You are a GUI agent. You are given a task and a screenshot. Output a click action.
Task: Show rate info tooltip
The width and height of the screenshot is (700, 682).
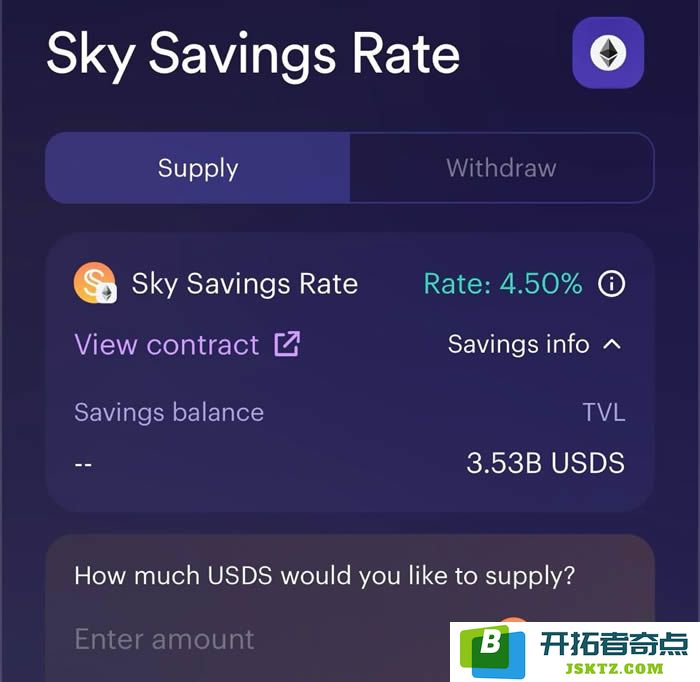pos(611,284)
